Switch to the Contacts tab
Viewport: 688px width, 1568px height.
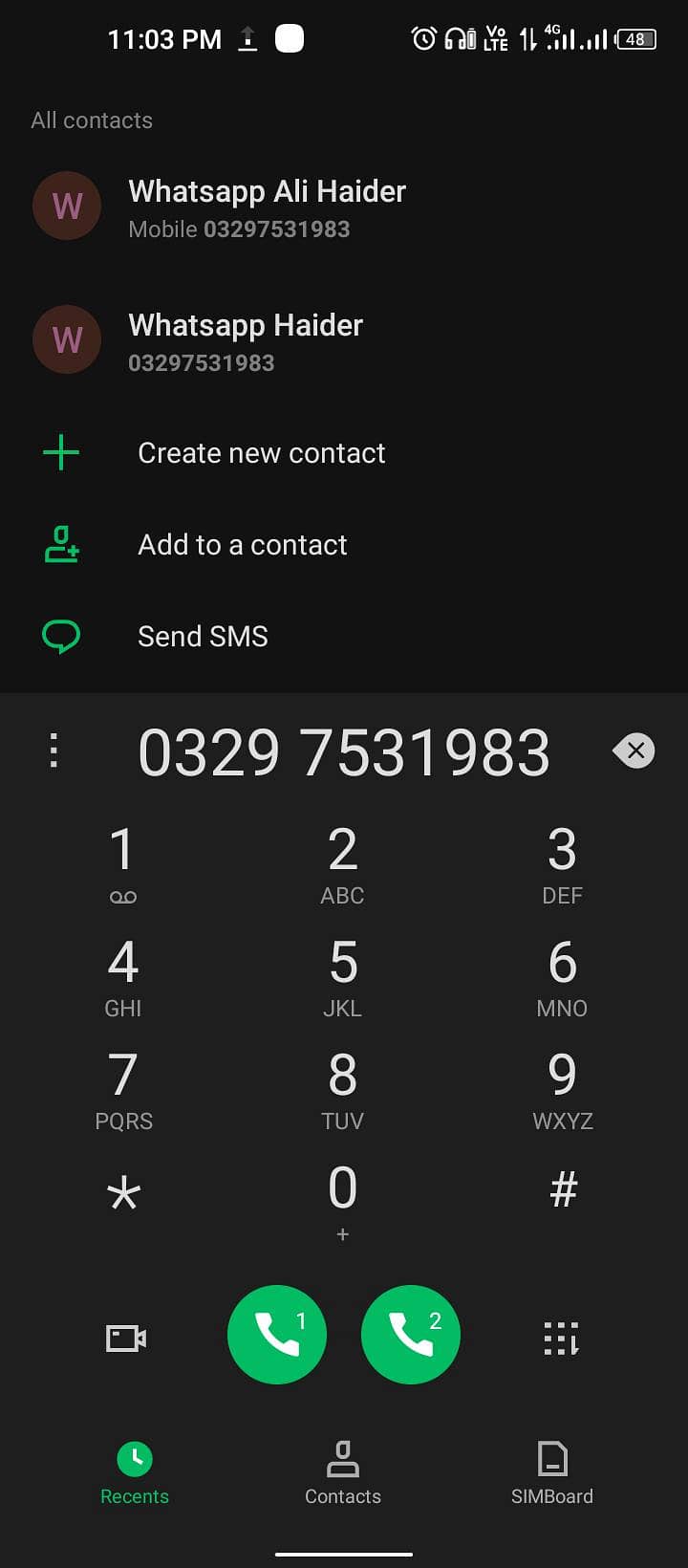tap(343, 1472)
